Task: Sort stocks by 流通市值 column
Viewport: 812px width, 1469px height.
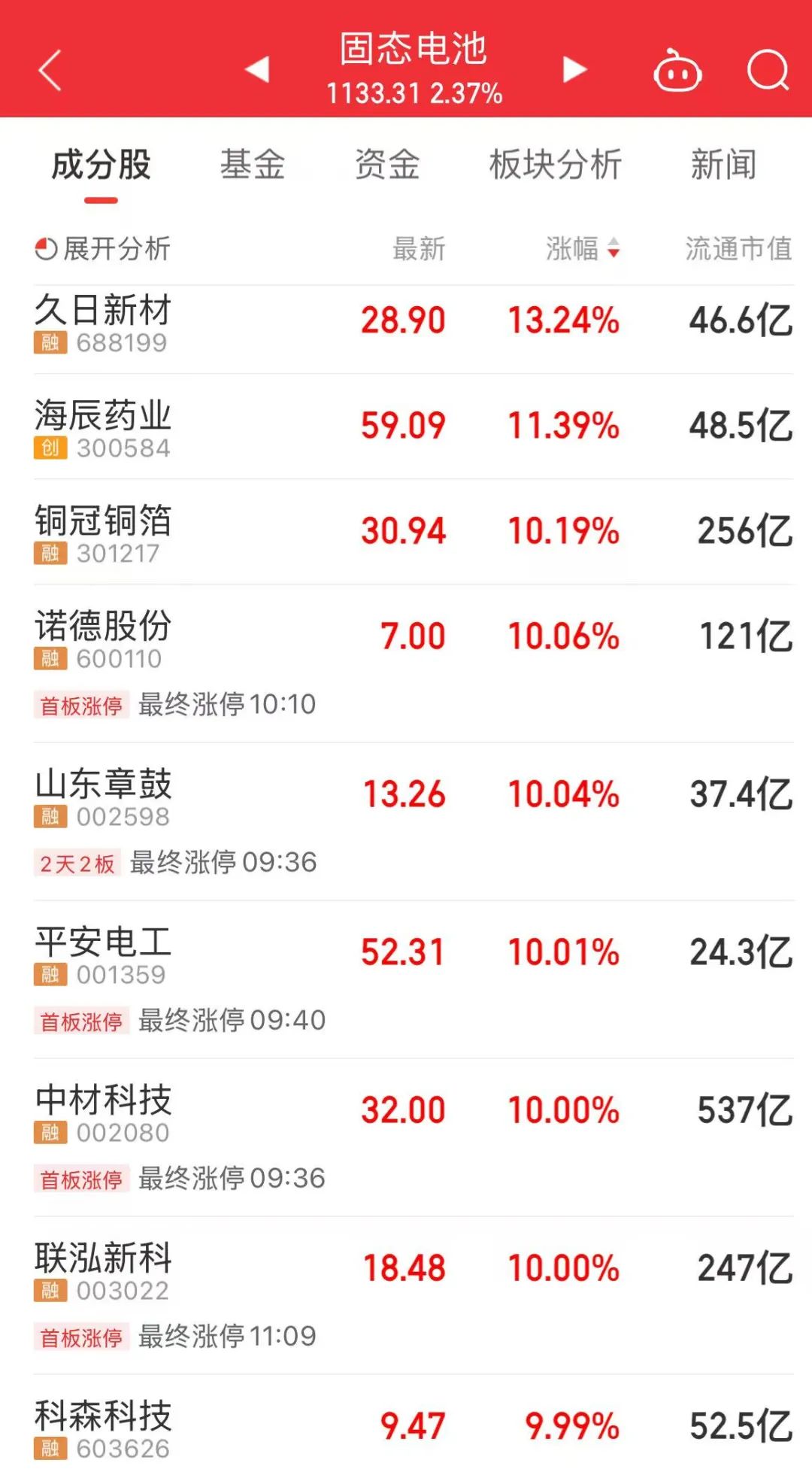Action: pyautogui.click(x=738, y=248)
